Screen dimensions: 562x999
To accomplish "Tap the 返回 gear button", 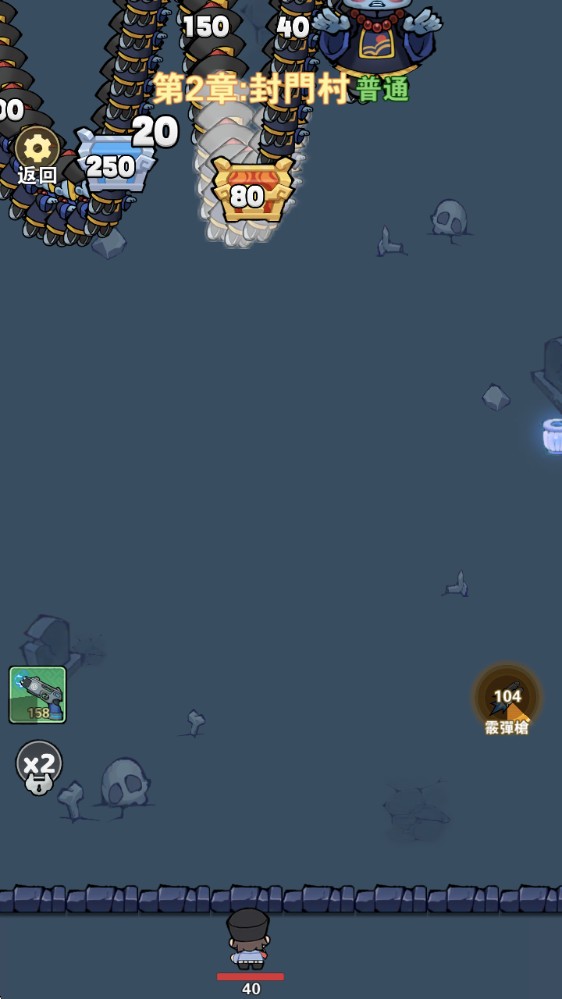I will [x=37, y=156].
